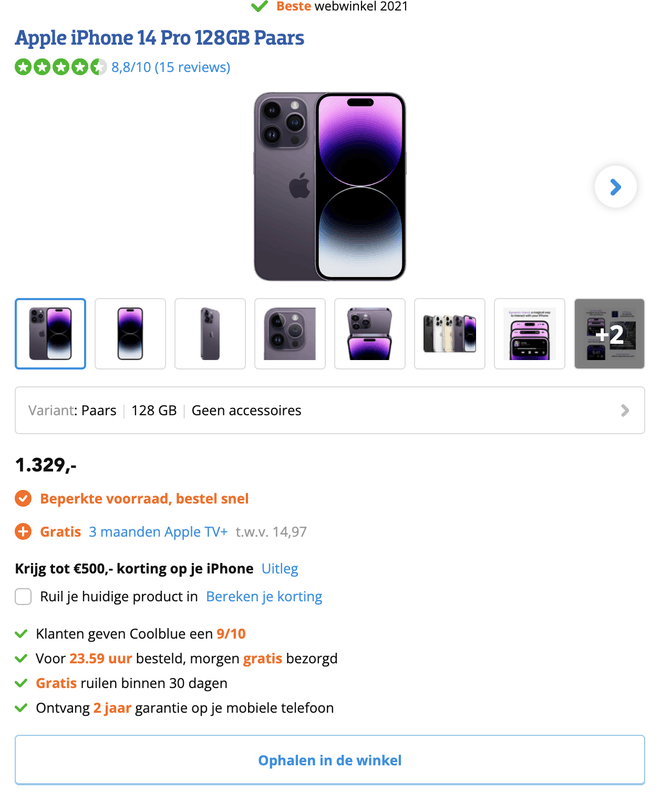Select the first front-and-back phone thumbnail
The height and width of the screenshot is (800, 661).
(x=50, y=334)
